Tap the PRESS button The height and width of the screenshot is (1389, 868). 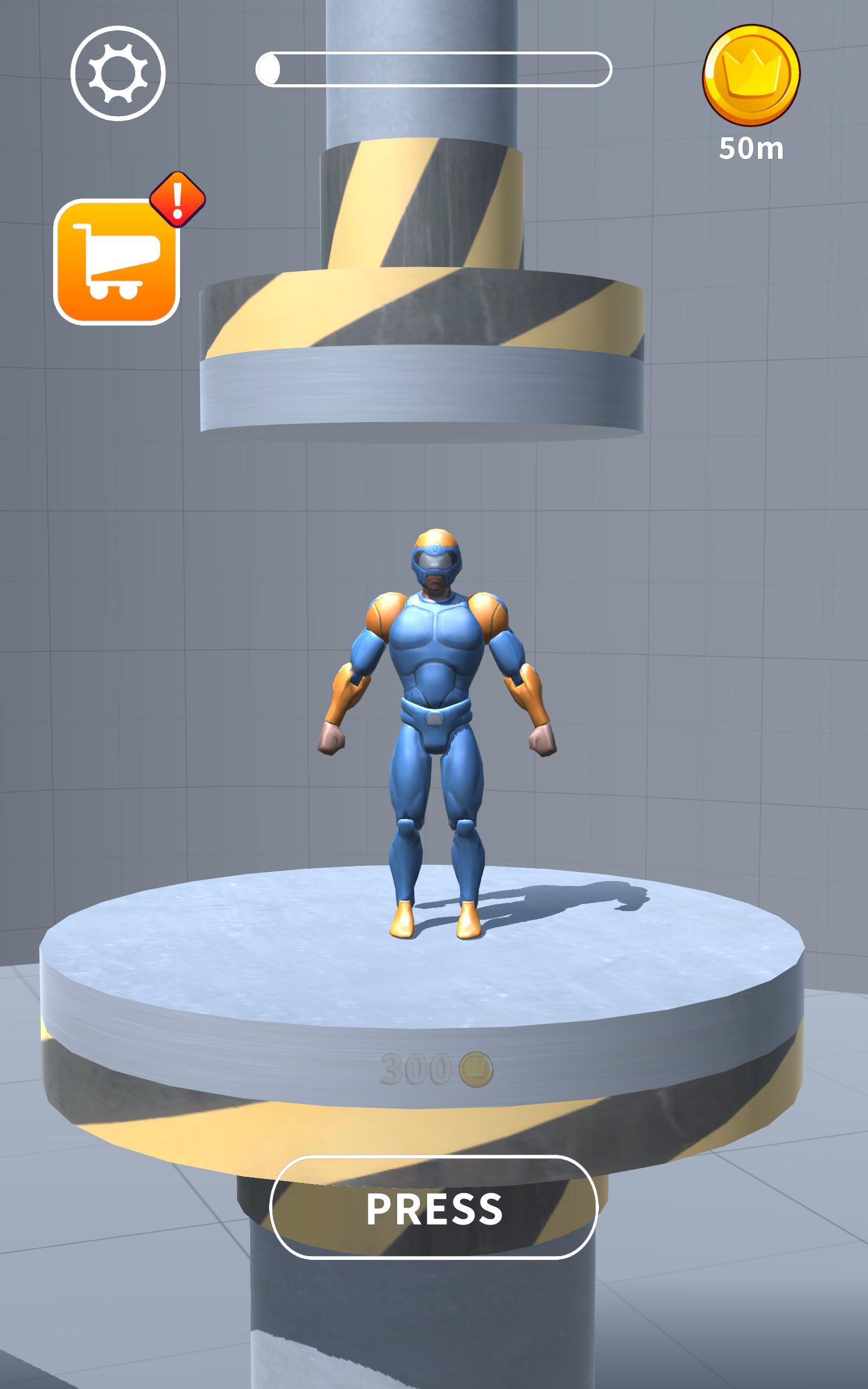[434, 1208]
